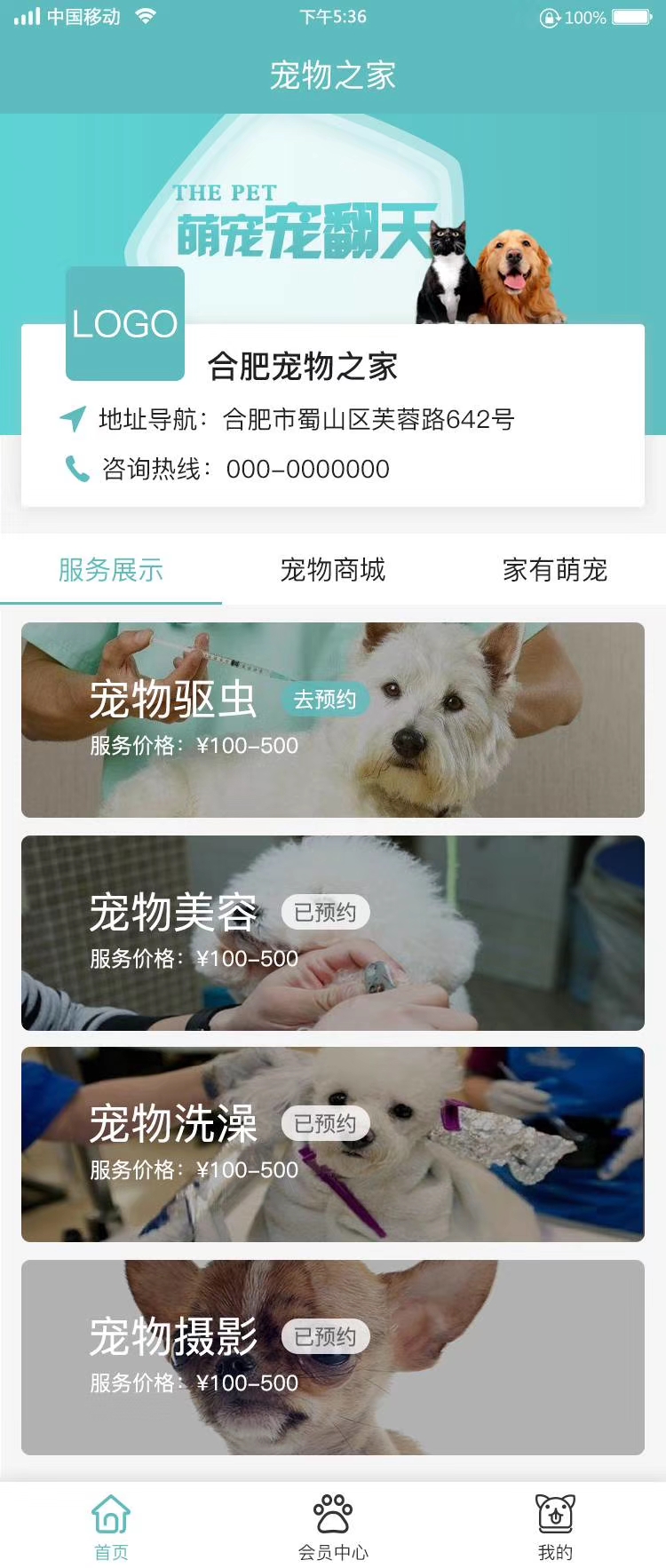Click the 宠物之家 title bar
The width and height of the screenshot is (666, 1568).
pos(333,76)
